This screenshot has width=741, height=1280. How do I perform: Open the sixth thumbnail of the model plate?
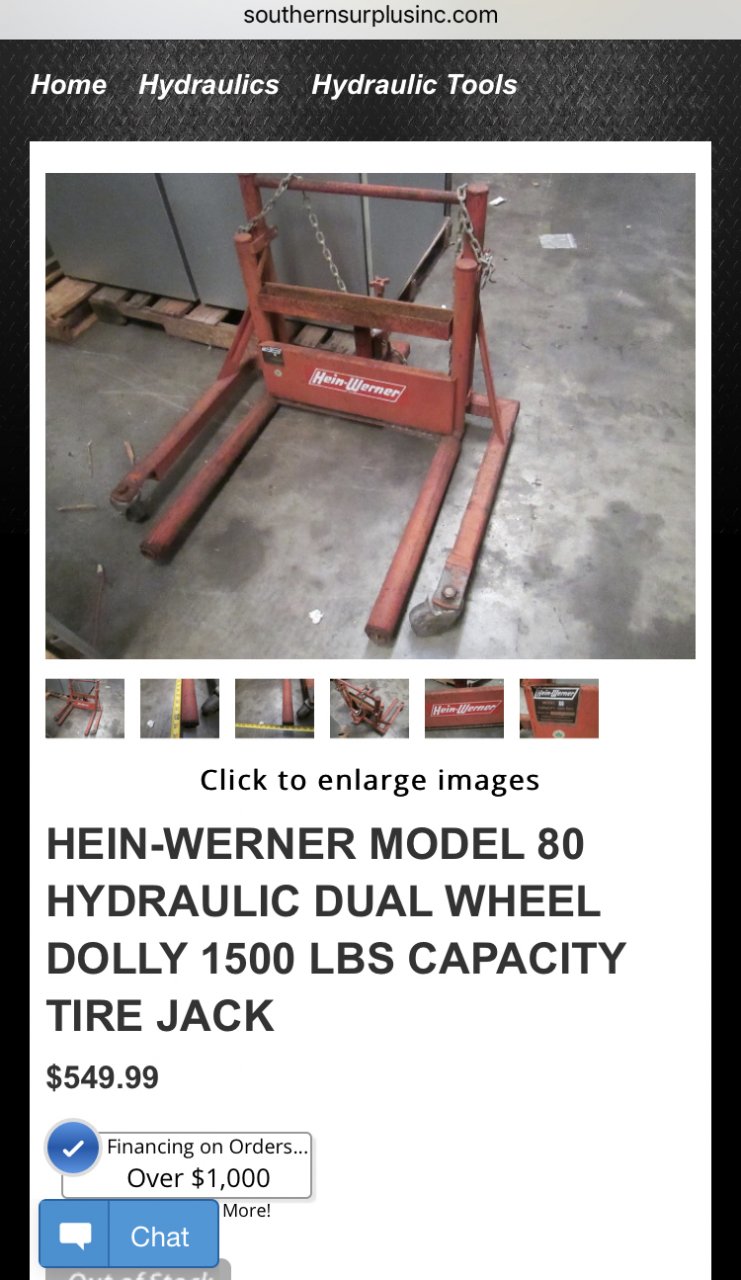tap(559, 709)
